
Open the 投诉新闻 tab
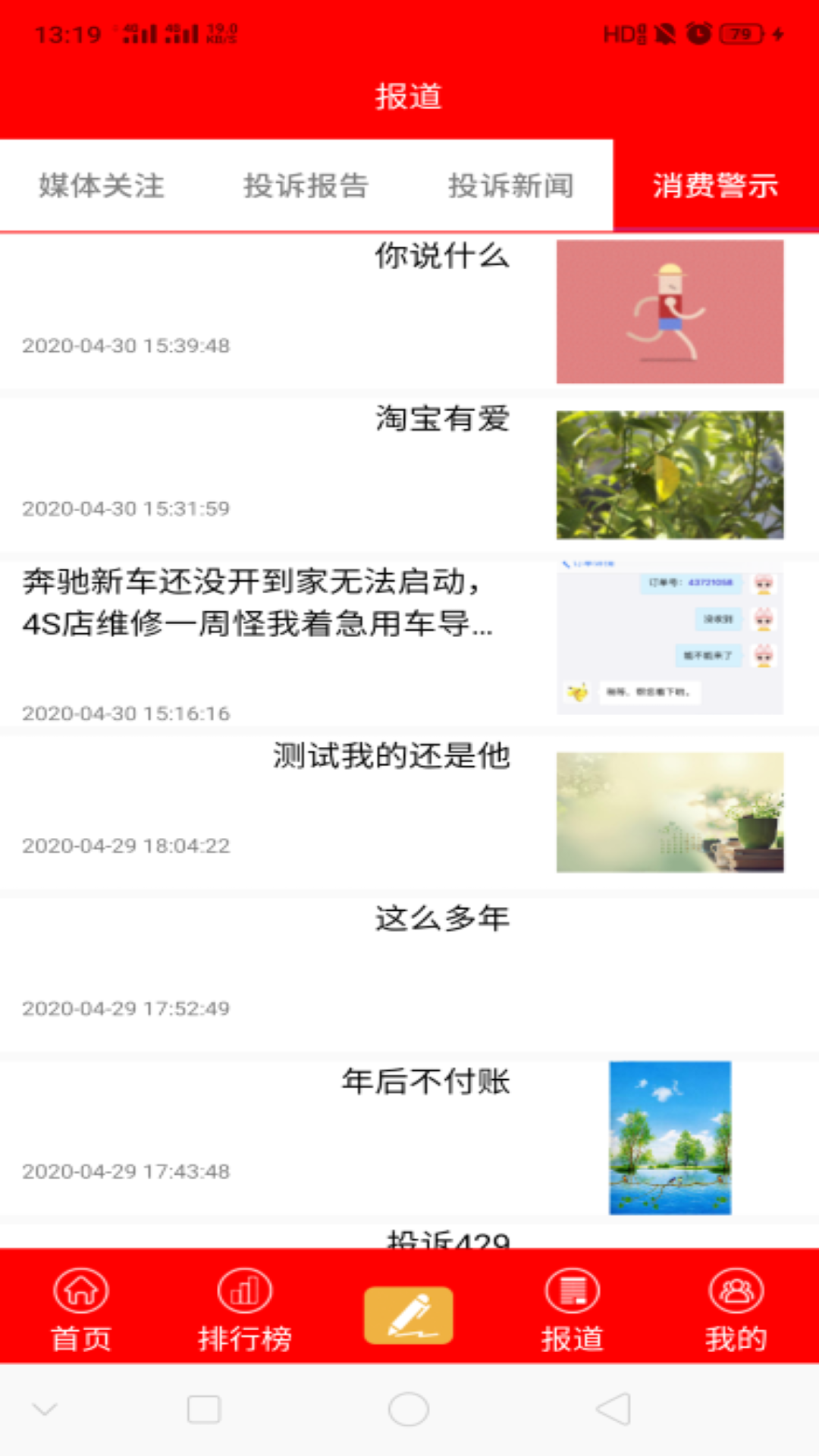(510, 186)
